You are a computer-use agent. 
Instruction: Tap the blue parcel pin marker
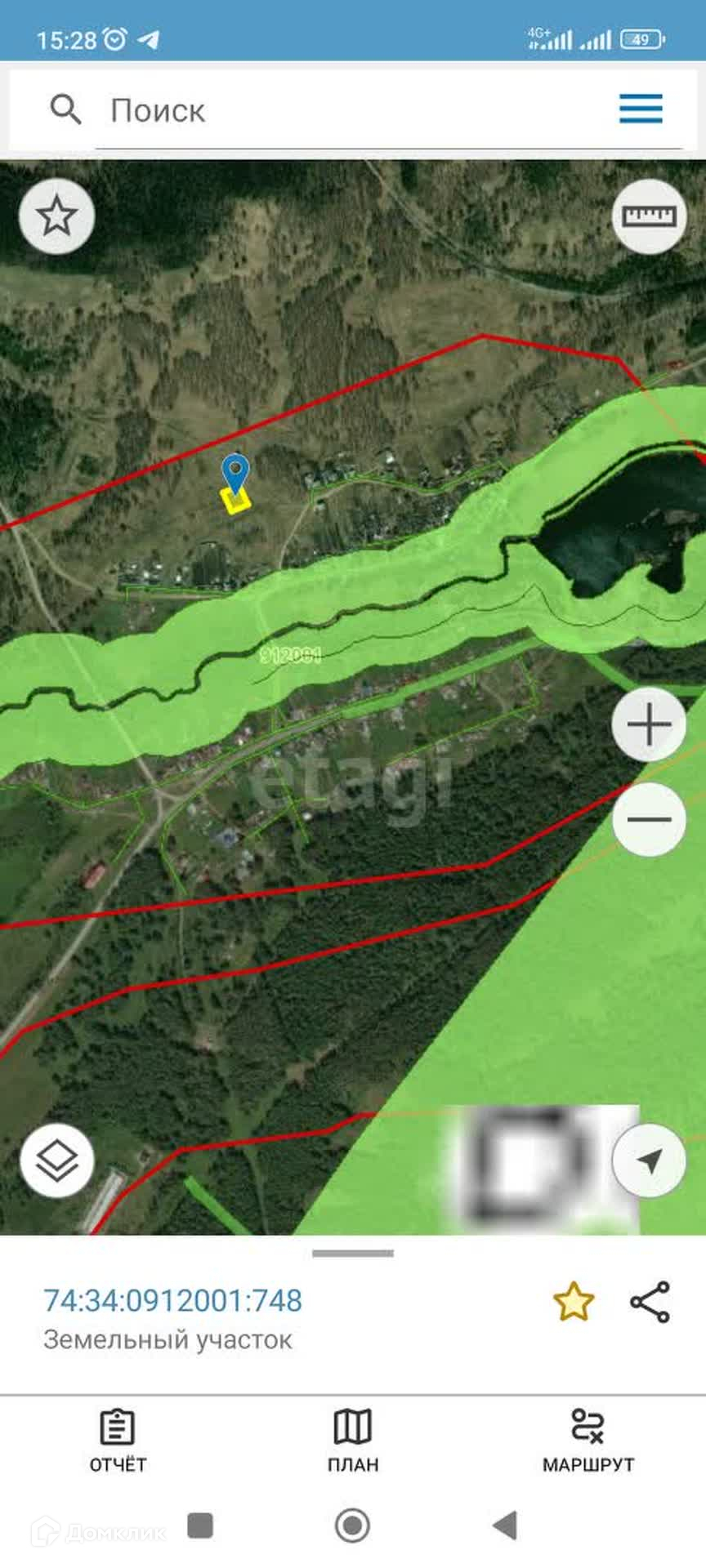(235, 474)
